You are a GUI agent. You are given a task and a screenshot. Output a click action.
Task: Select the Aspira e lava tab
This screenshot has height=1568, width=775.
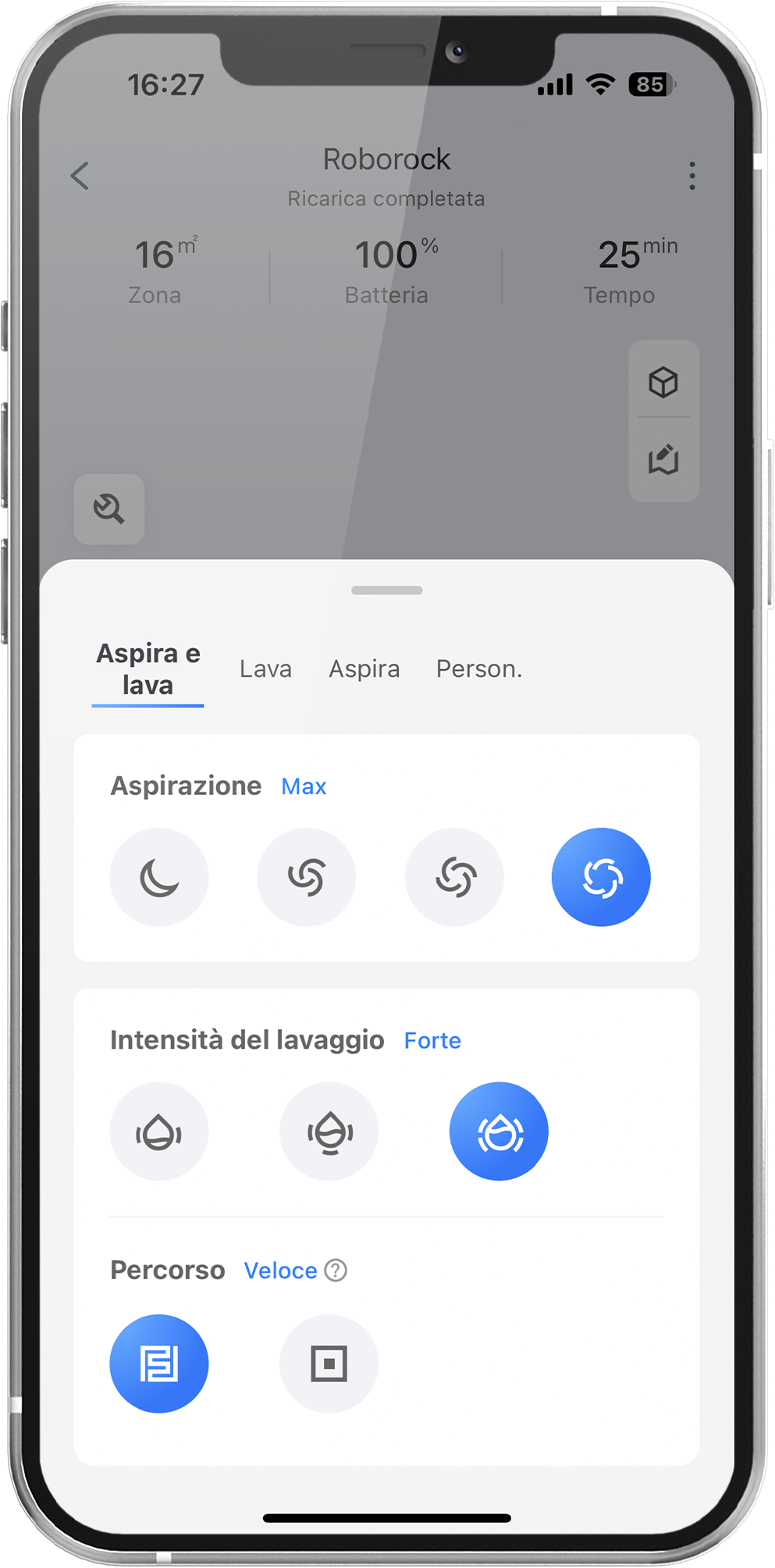[x=148, y=669]
